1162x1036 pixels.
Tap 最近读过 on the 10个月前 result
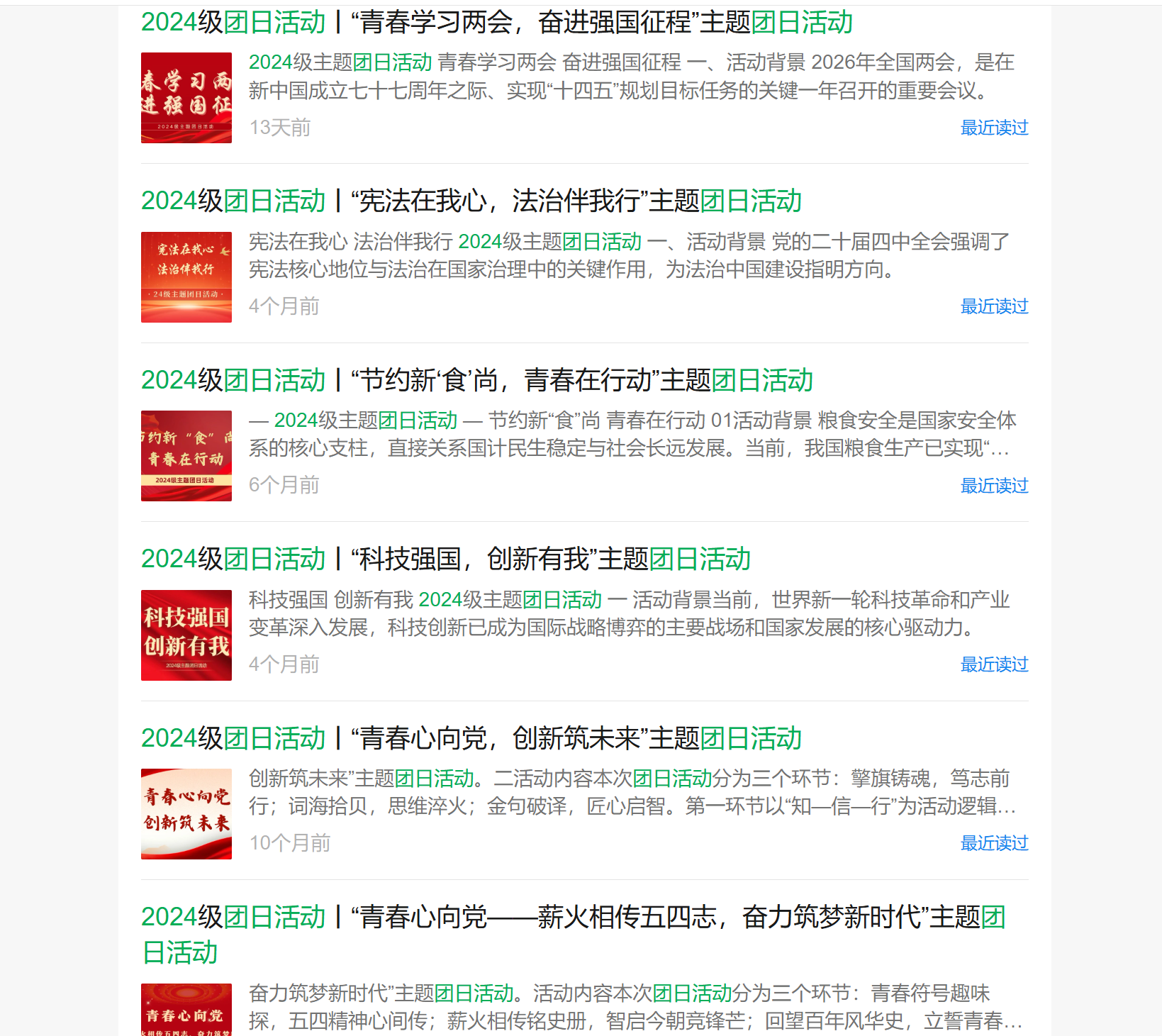coord(993,843)
